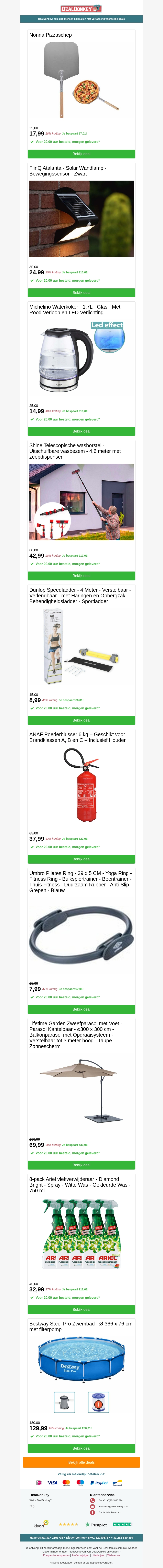This screenshot has width=163, height=1568.
Task: View the ANAF Poederblusser deal
Action: [81, 859]
